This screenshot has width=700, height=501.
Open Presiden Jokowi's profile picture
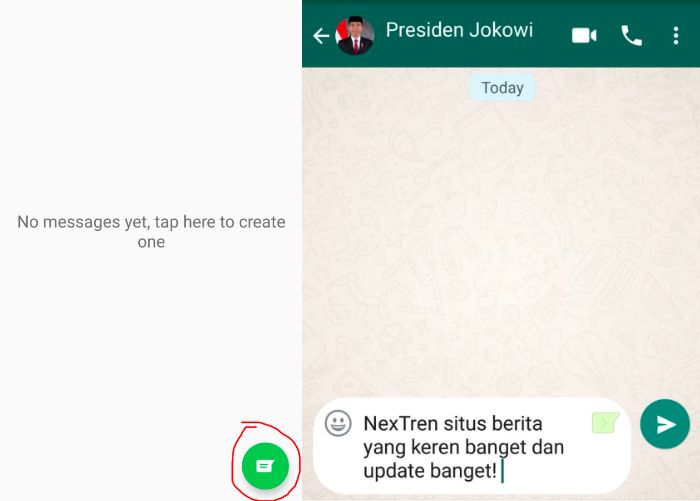tap(355, 36)
